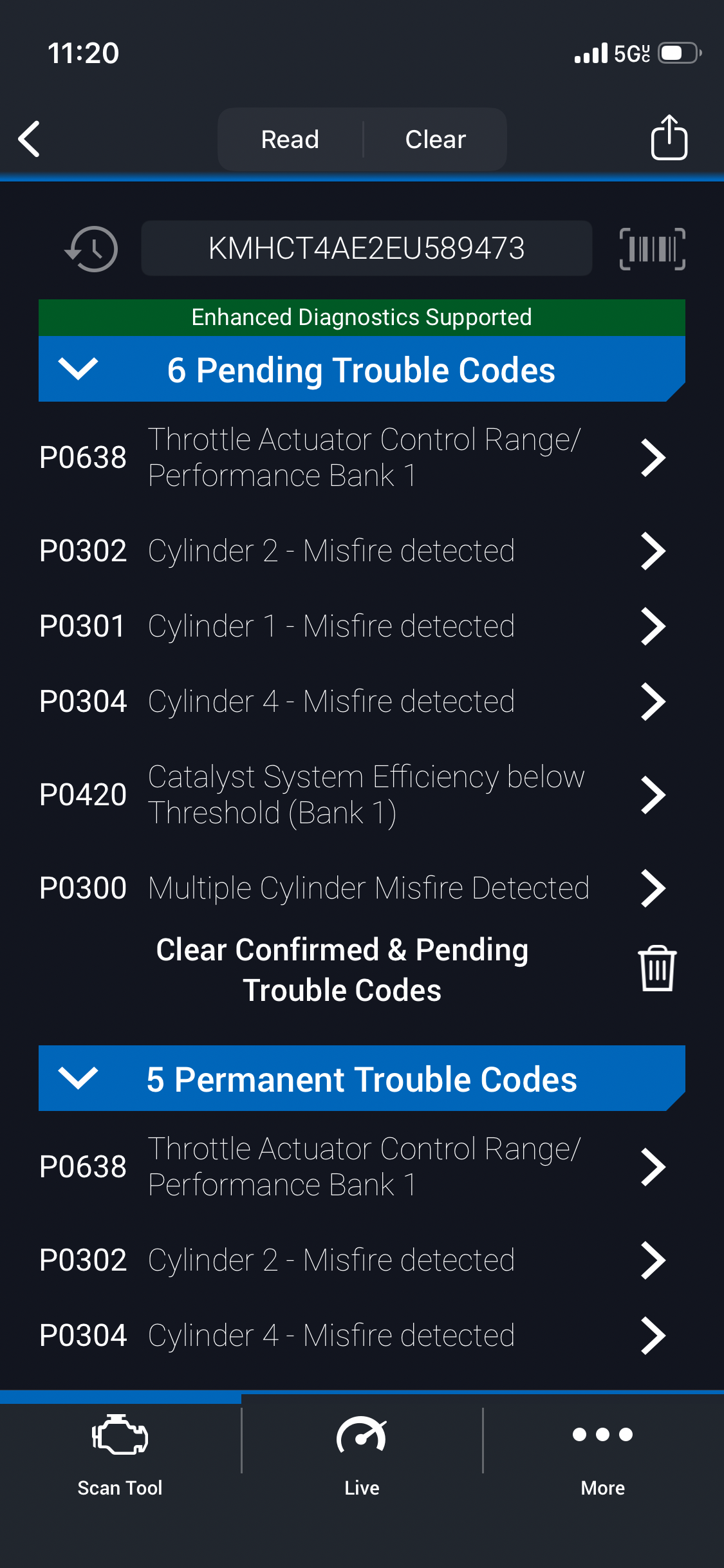Image resolution: width=724 pixels, height=1568 pixels.
Task: Collapse the 6 Pending Trouble Codes section
Action: (78, 369)
